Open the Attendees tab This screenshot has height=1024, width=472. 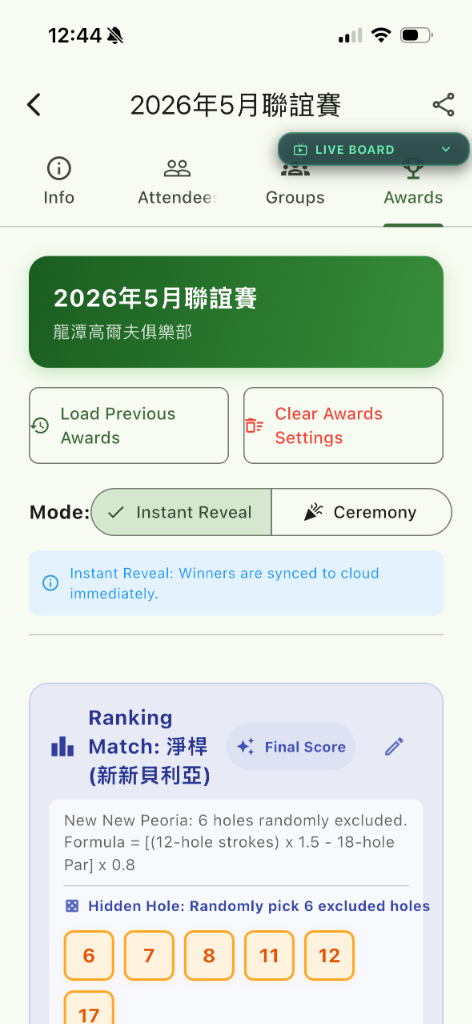click(177, 182)
